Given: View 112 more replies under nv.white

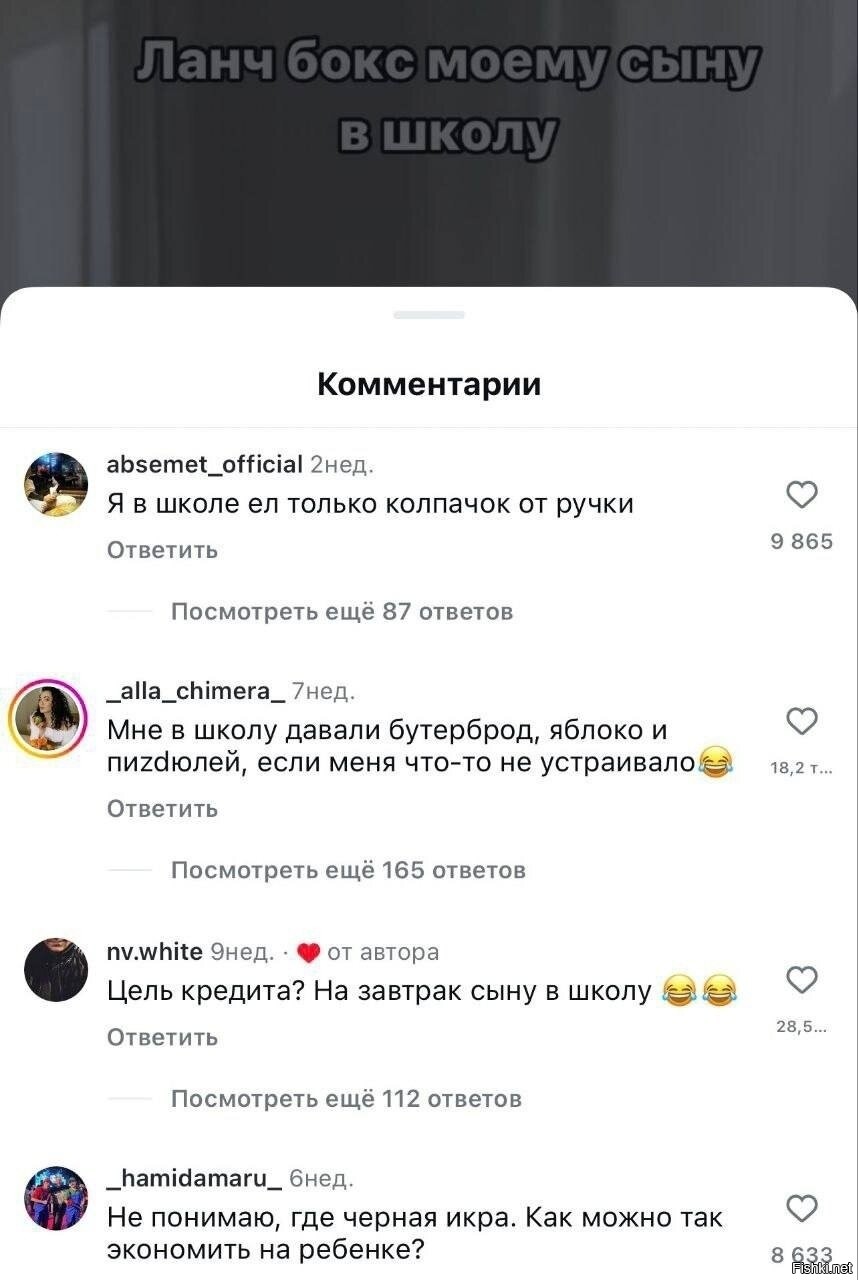Looking at the screenshot, I should pyautogui.click(x=346, y=1099).
